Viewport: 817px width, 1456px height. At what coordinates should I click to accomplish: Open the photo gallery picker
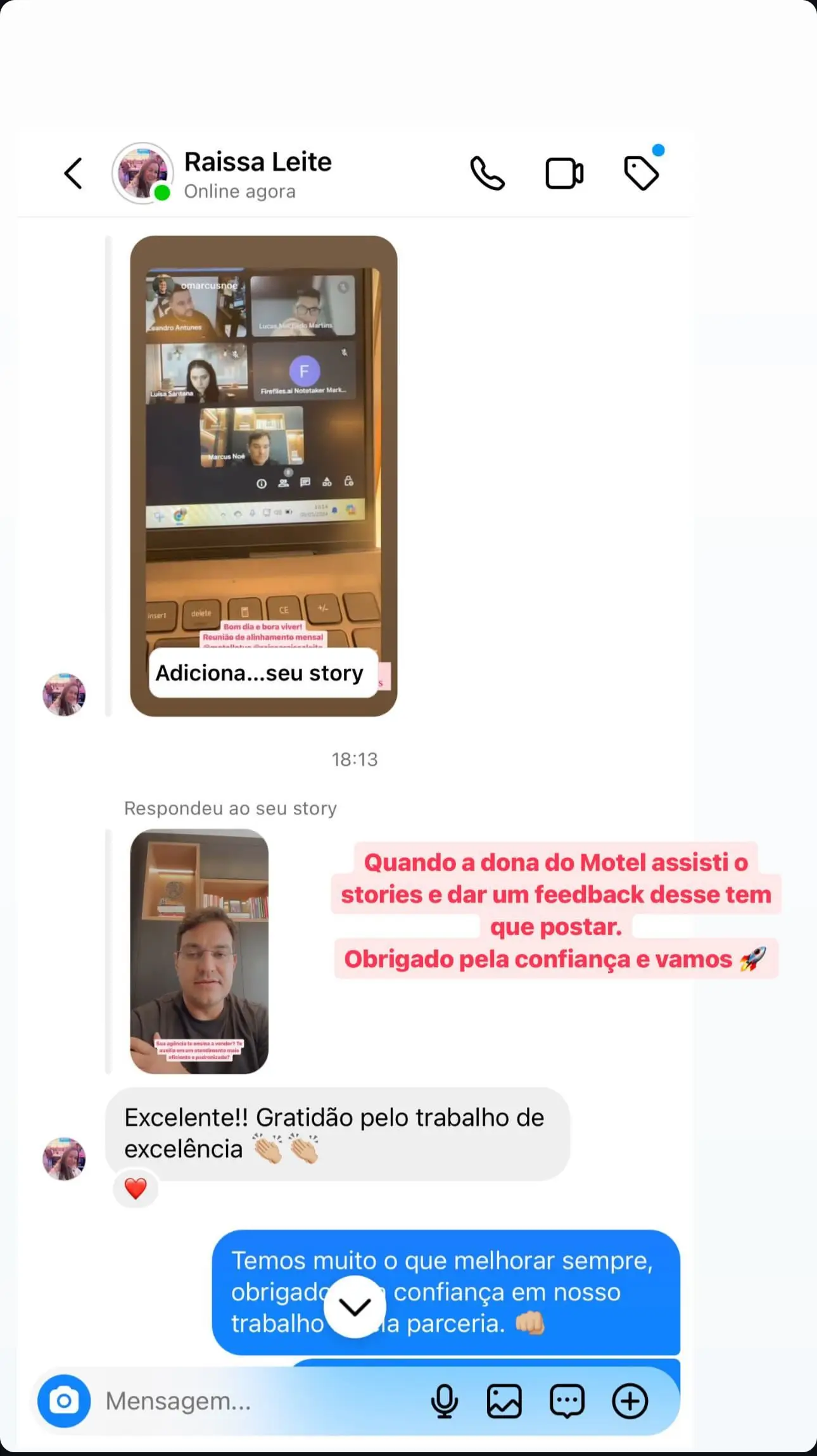504,1401
